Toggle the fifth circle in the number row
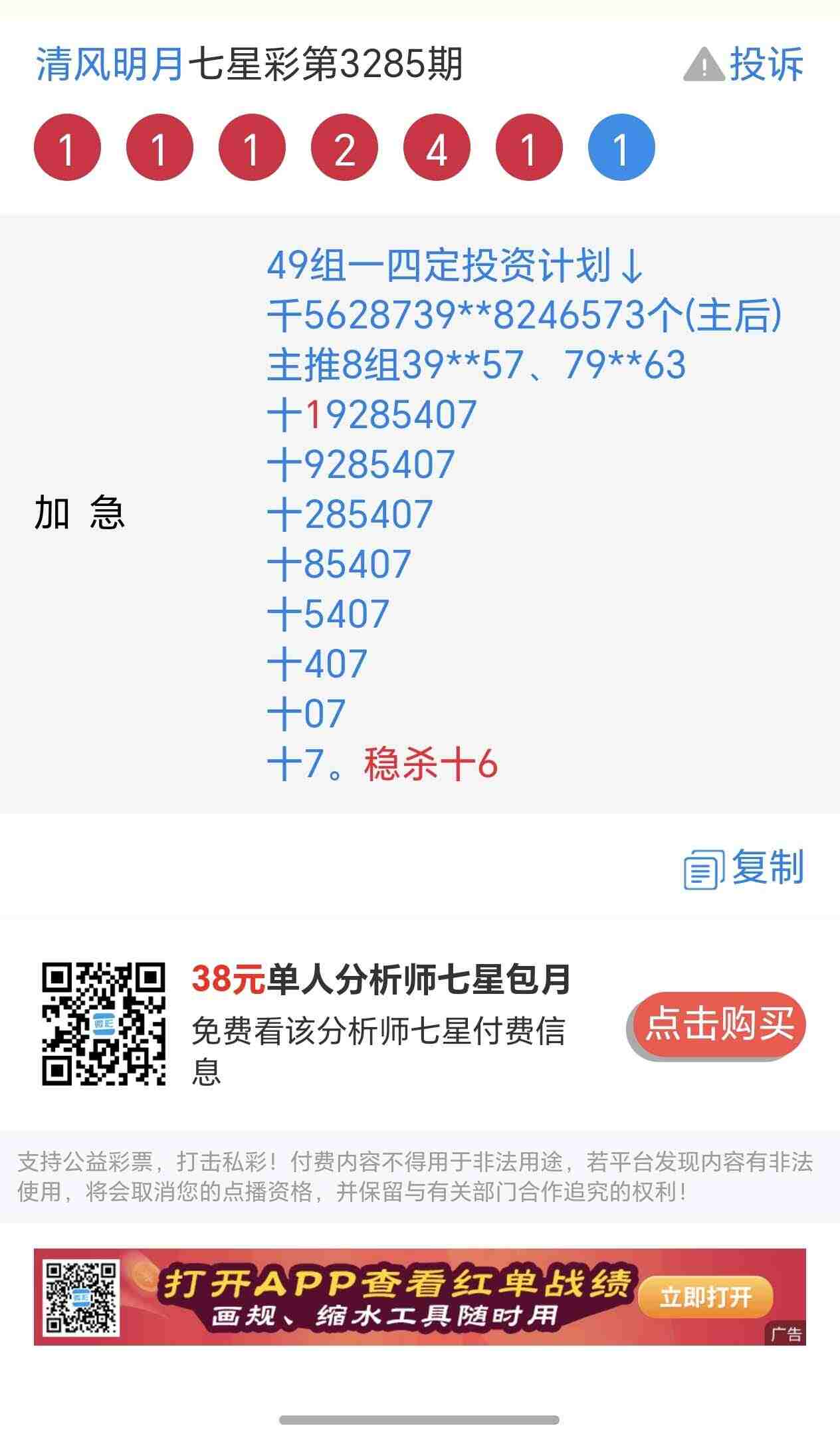The width and height of the screenshot is (840, 1446). (x=437, y=150)
